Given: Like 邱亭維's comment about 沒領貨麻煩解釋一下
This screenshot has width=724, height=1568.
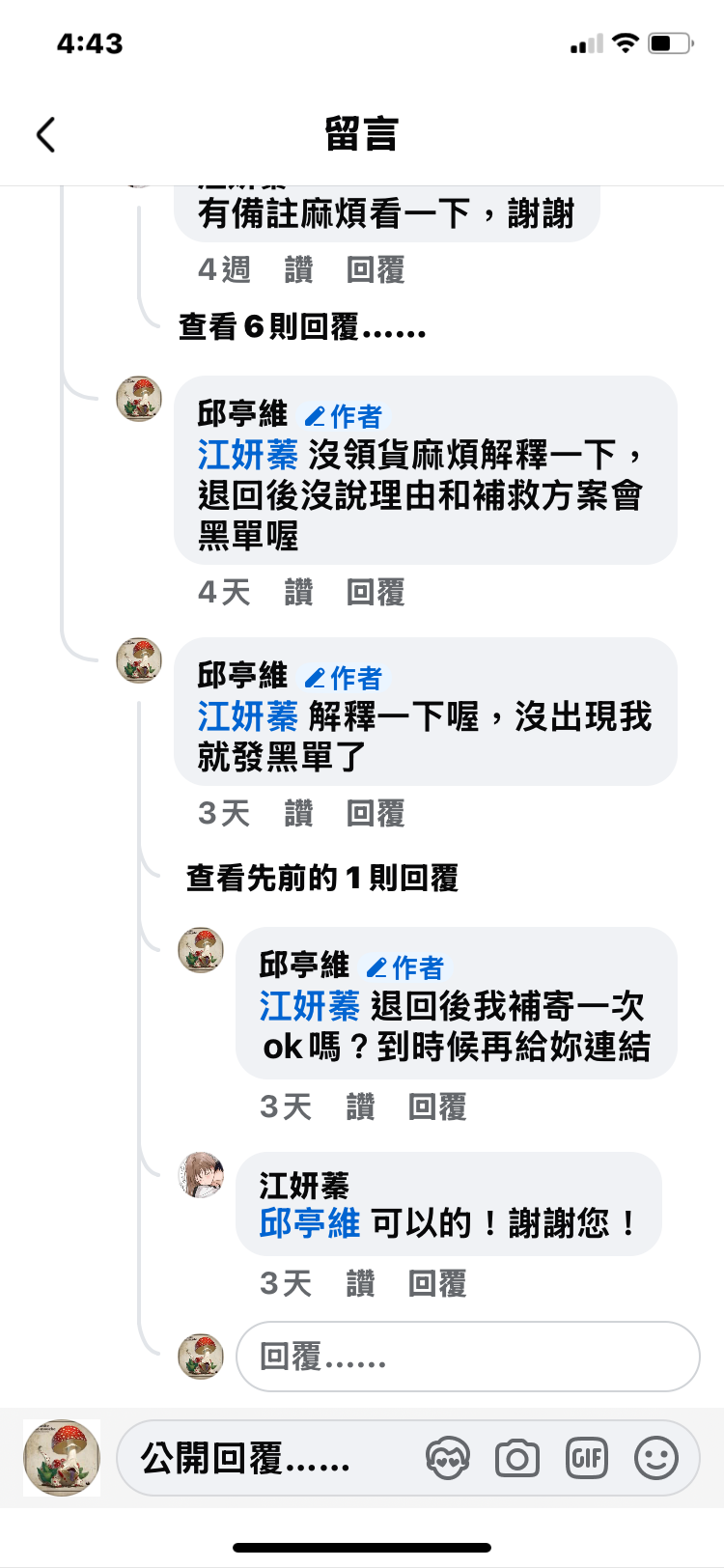Looking at the screenshot, I should [298, 592].
